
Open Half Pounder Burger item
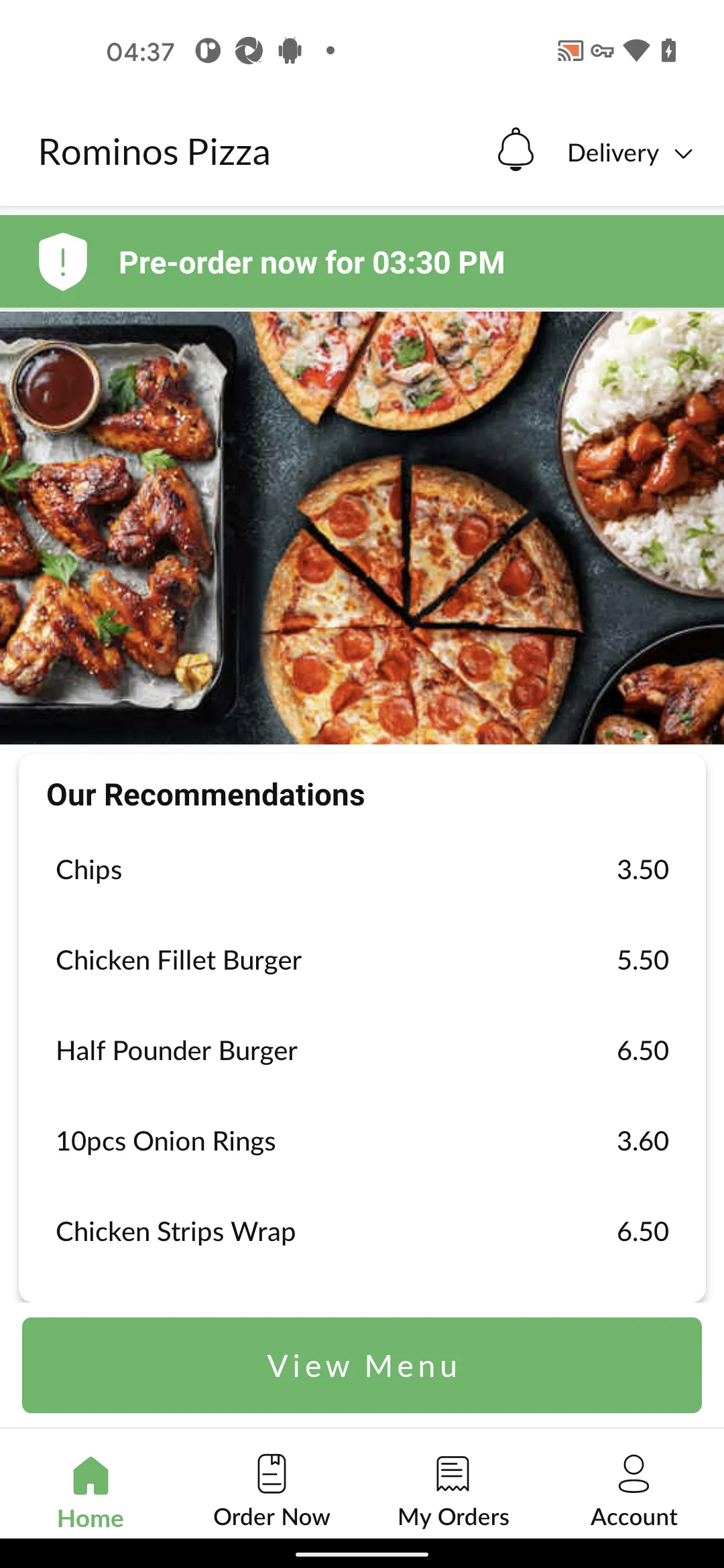[362, 1051]
